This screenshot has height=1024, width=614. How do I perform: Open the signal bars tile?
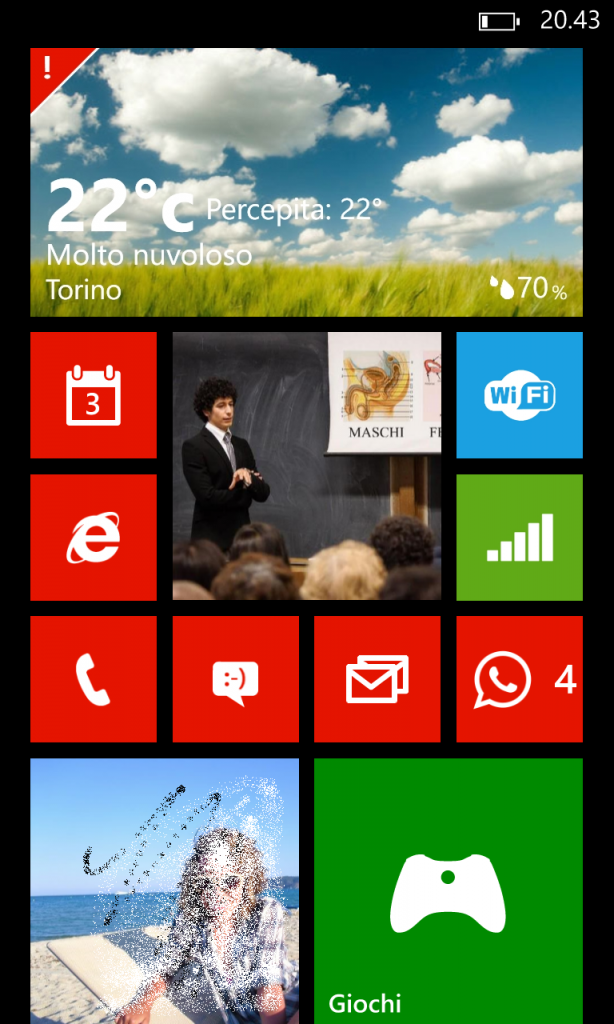(519, 537)
